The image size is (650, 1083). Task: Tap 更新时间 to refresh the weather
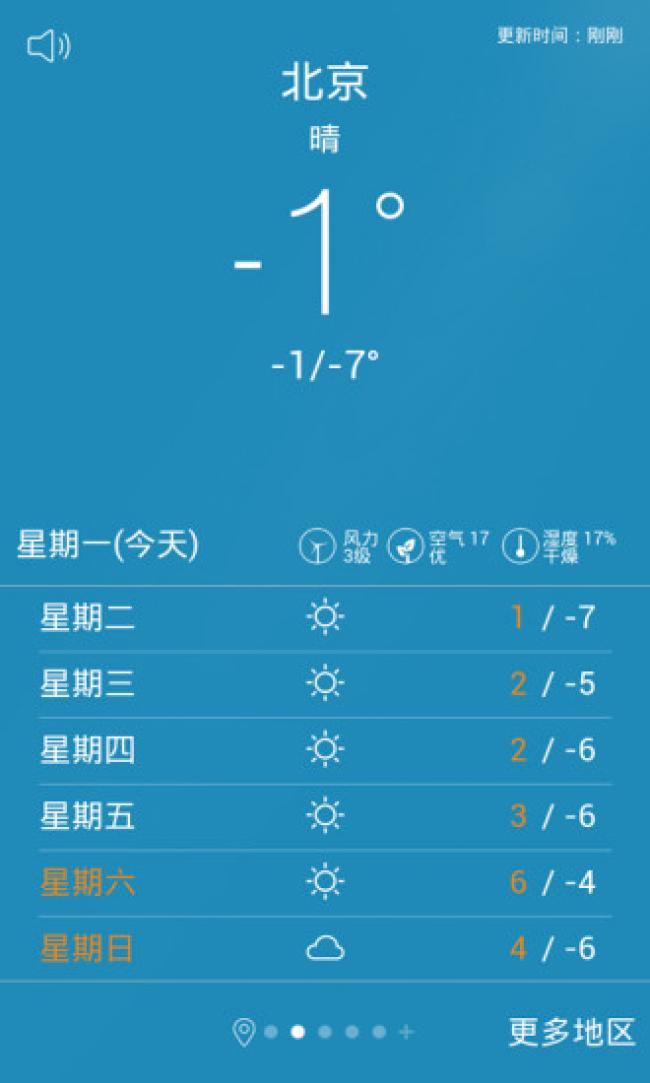[559, 36]
